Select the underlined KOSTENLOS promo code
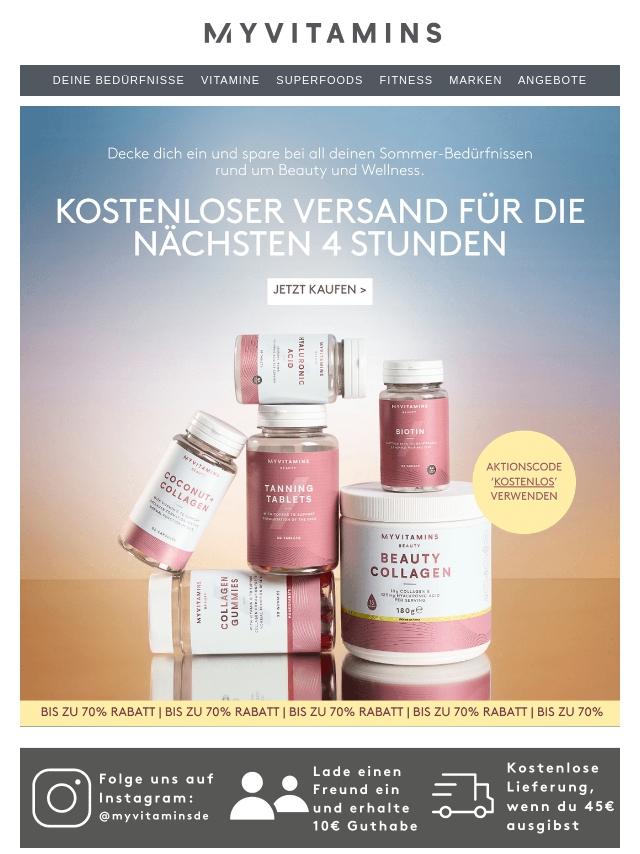 pos(525,482)
